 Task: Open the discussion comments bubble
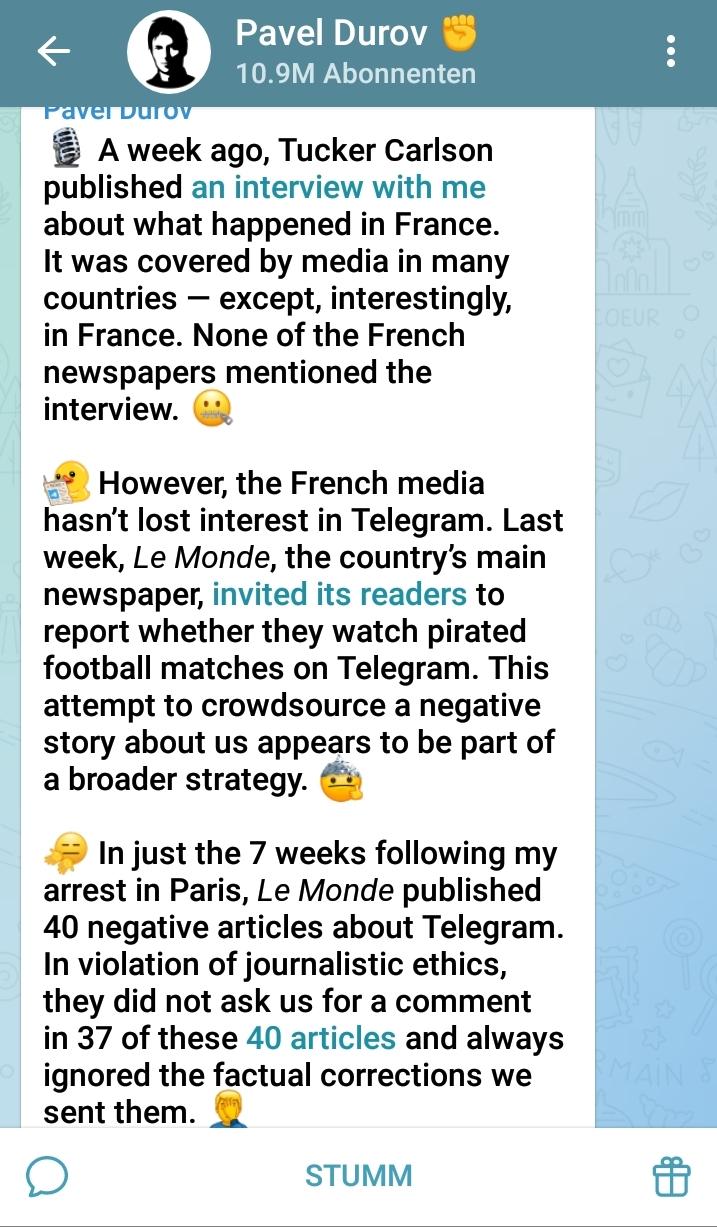47,1176
